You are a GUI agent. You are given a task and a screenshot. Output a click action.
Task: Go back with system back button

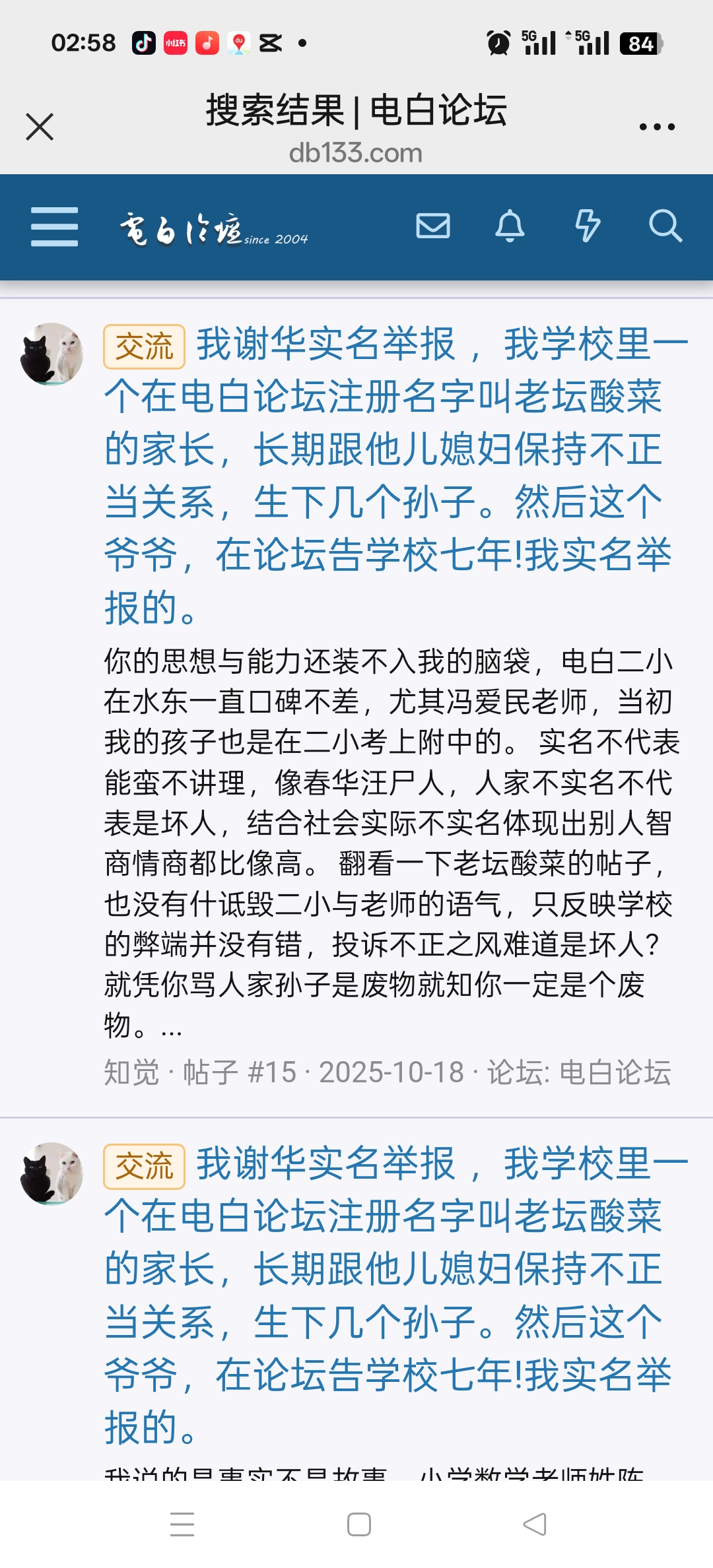[x=535, y=1524]
